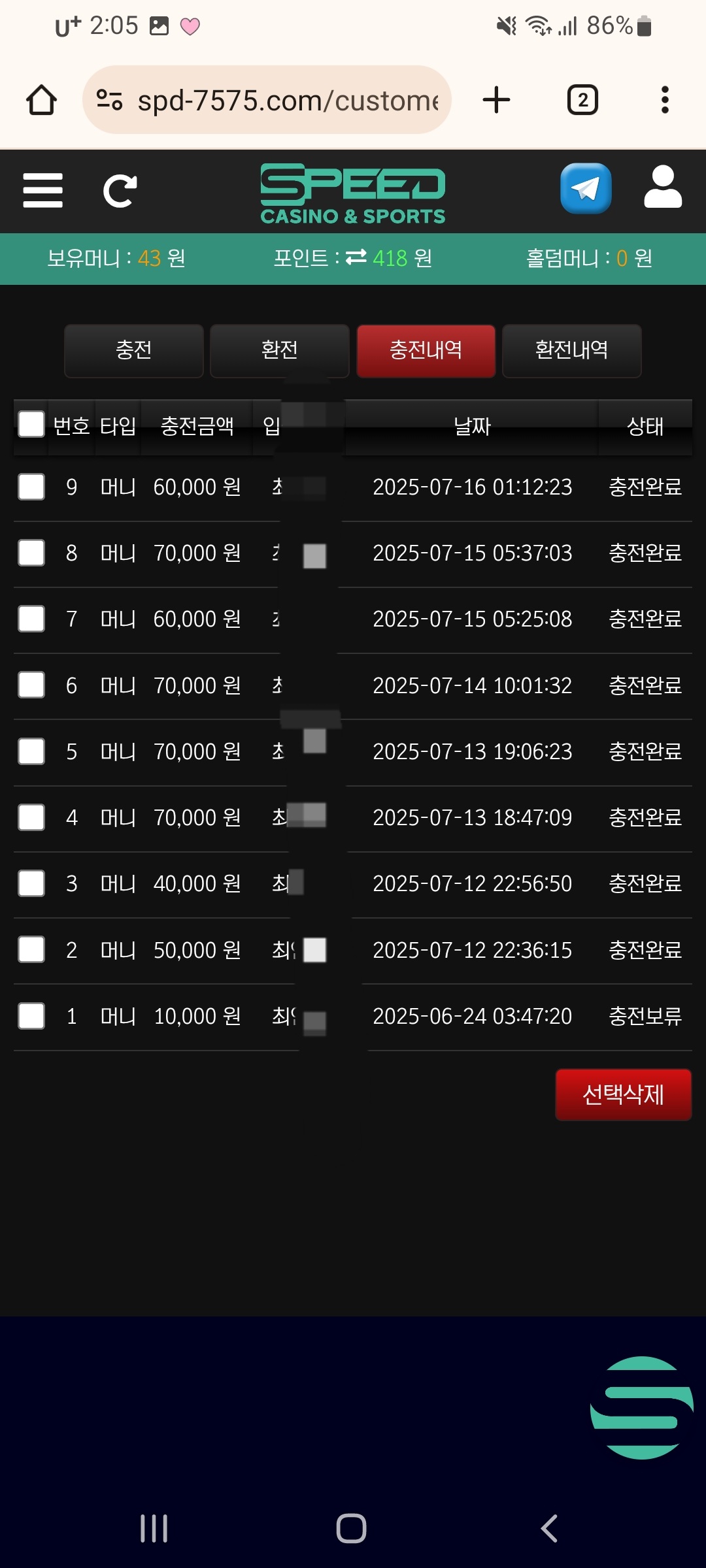
Task: Select the checkbox for record number 6
Action: tap(31, 685)
